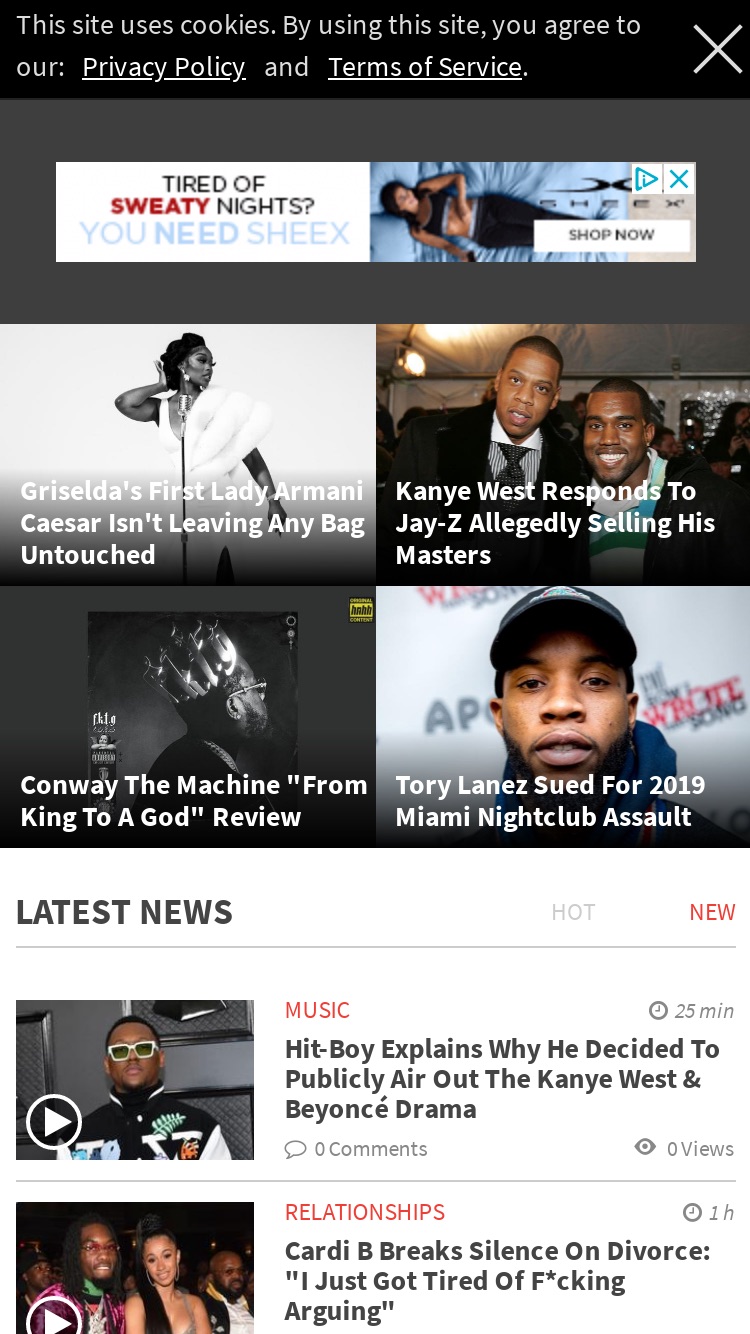The width and height of the screenshot is (750, 1334).
Task: Read the Cardi B divorce article
Action: click(498, 1281)
